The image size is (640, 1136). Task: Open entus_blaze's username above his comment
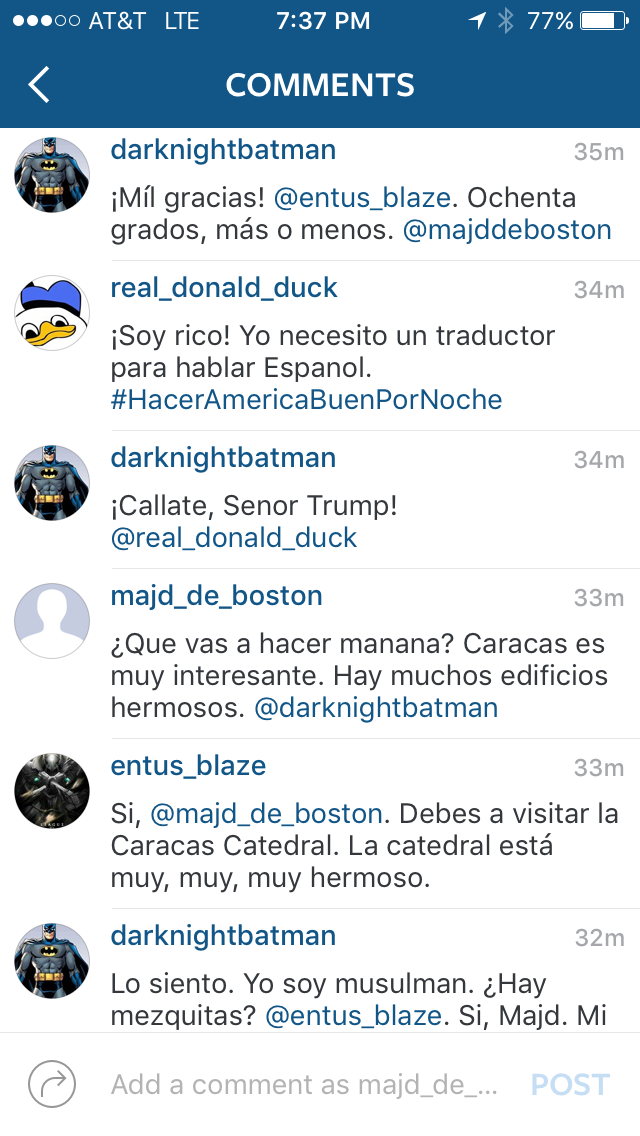click(188, 766)
